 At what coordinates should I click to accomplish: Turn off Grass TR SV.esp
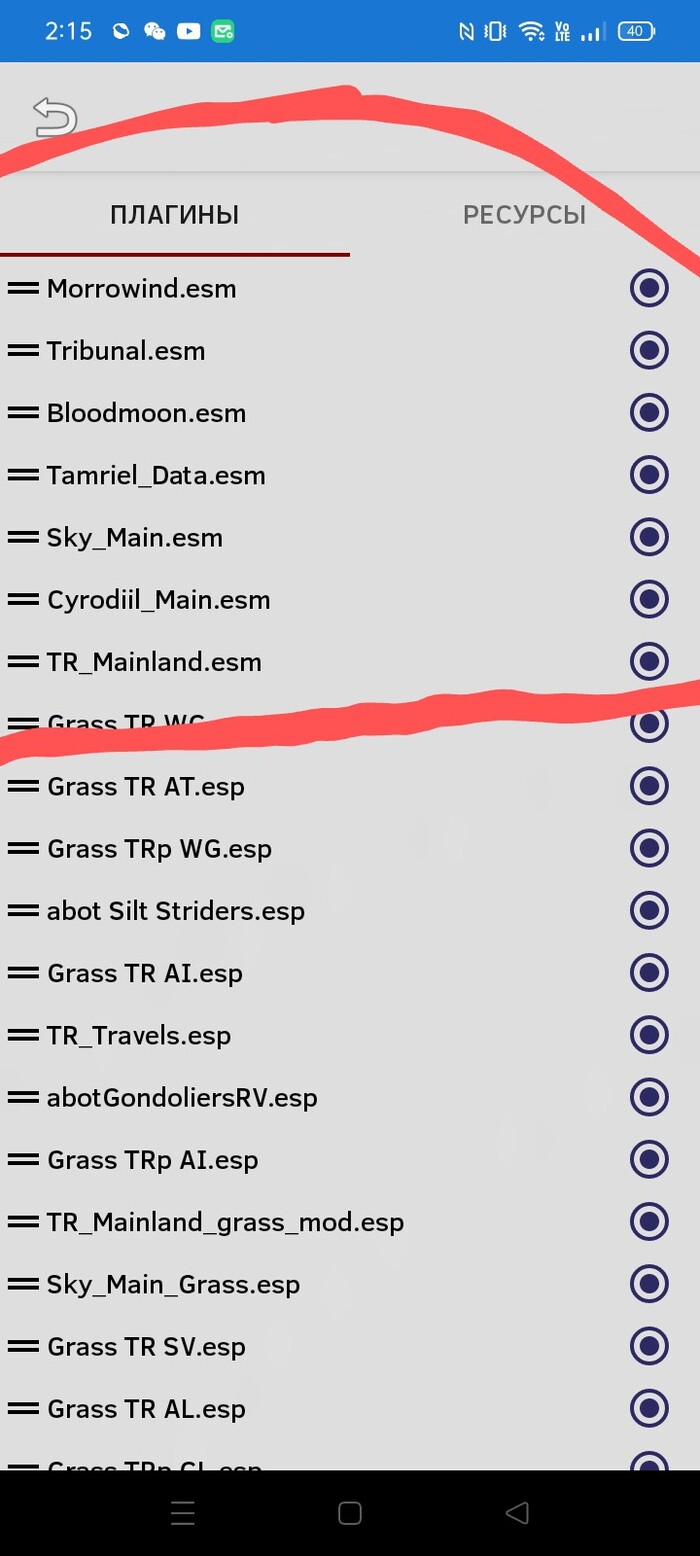[x=649, y=1347]
